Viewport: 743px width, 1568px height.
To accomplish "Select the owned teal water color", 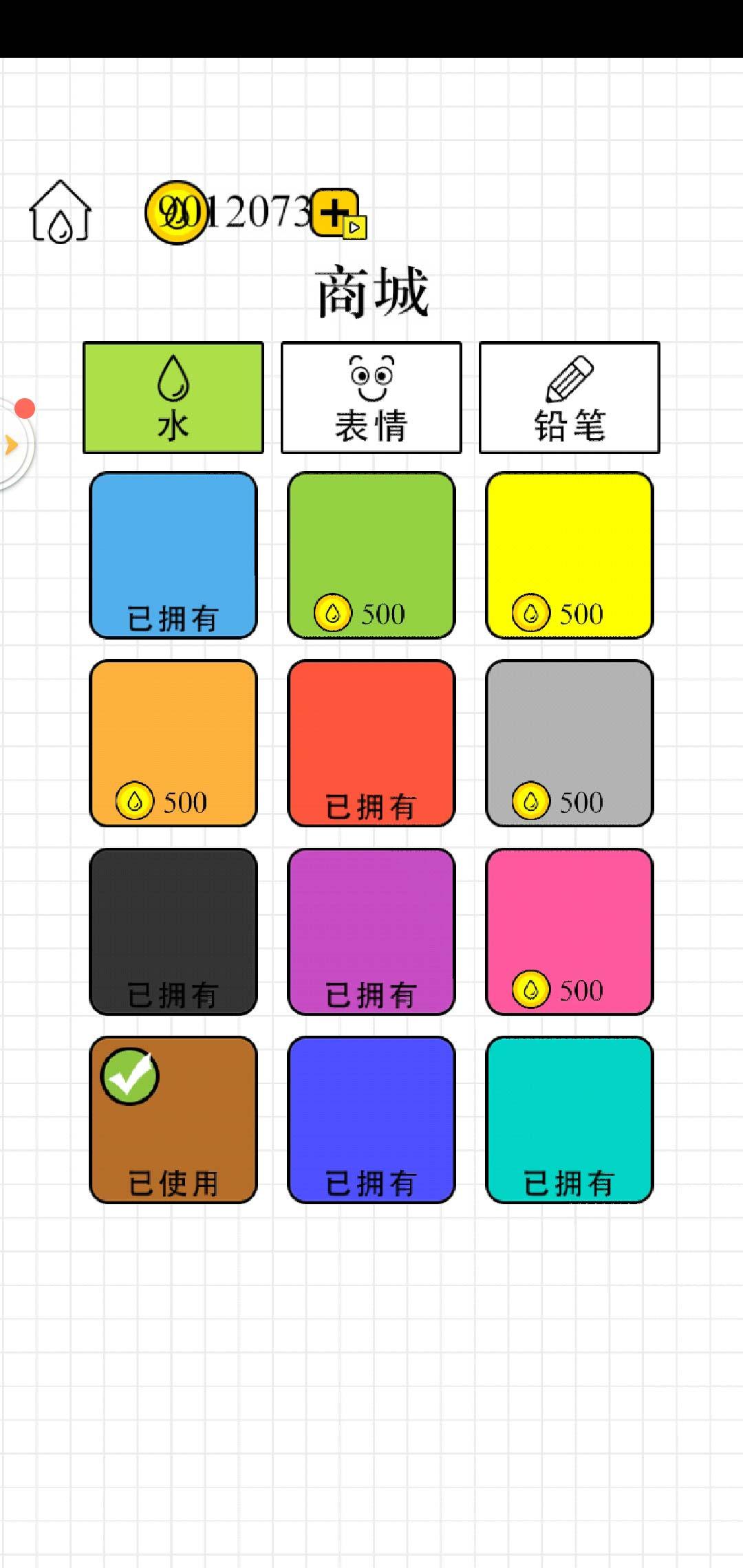I will (x=570, y=1120).
